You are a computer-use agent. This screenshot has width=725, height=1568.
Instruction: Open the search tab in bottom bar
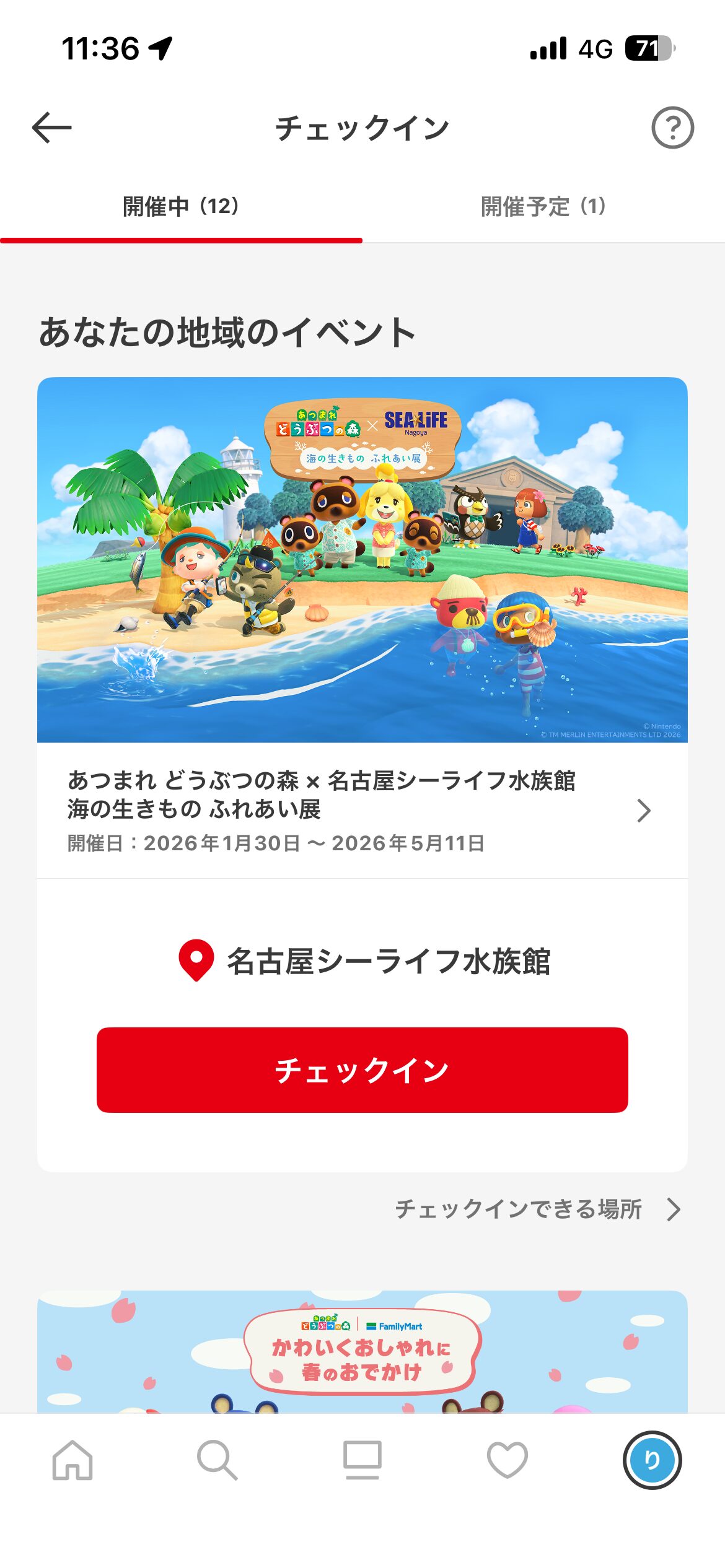pos(217,1460)
